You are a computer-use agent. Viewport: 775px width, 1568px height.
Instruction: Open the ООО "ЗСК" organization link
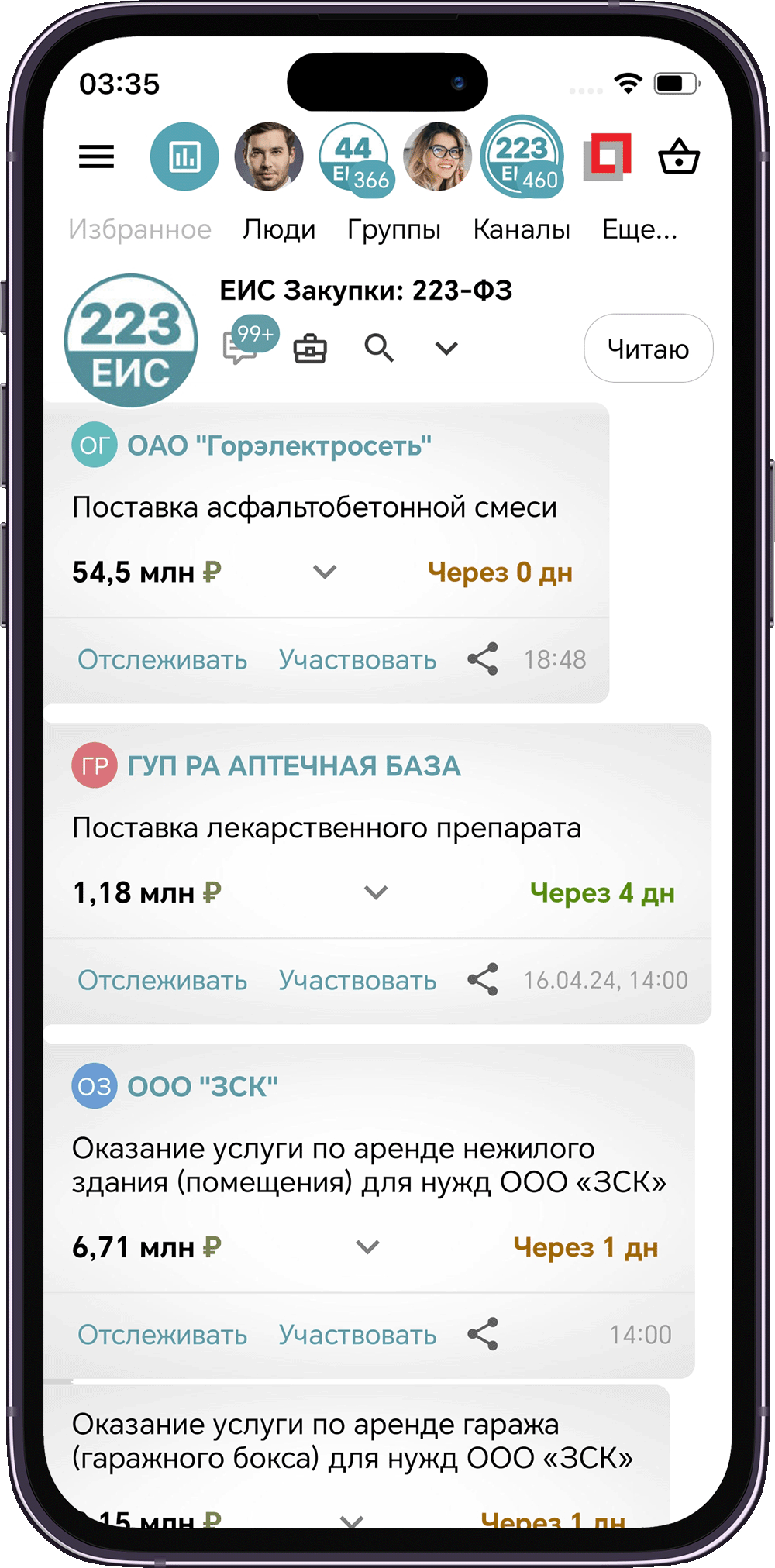click(202, 1086)
